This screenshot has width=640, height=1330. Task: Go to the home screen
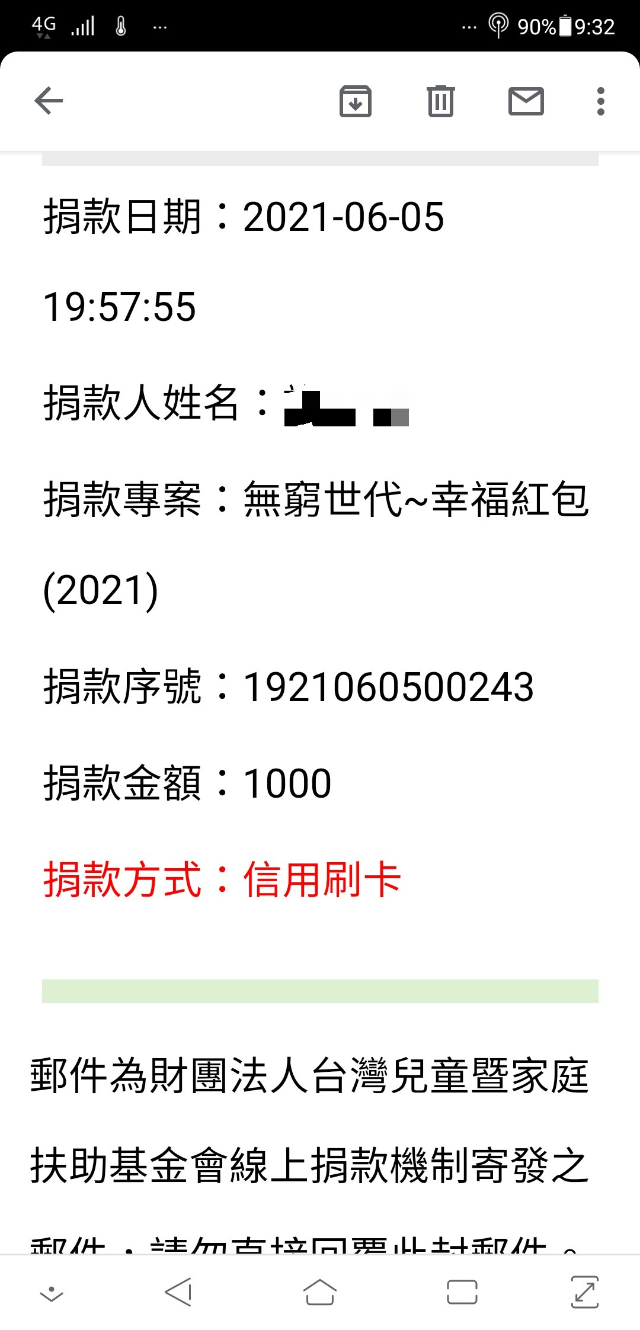tap(320, 1292)
